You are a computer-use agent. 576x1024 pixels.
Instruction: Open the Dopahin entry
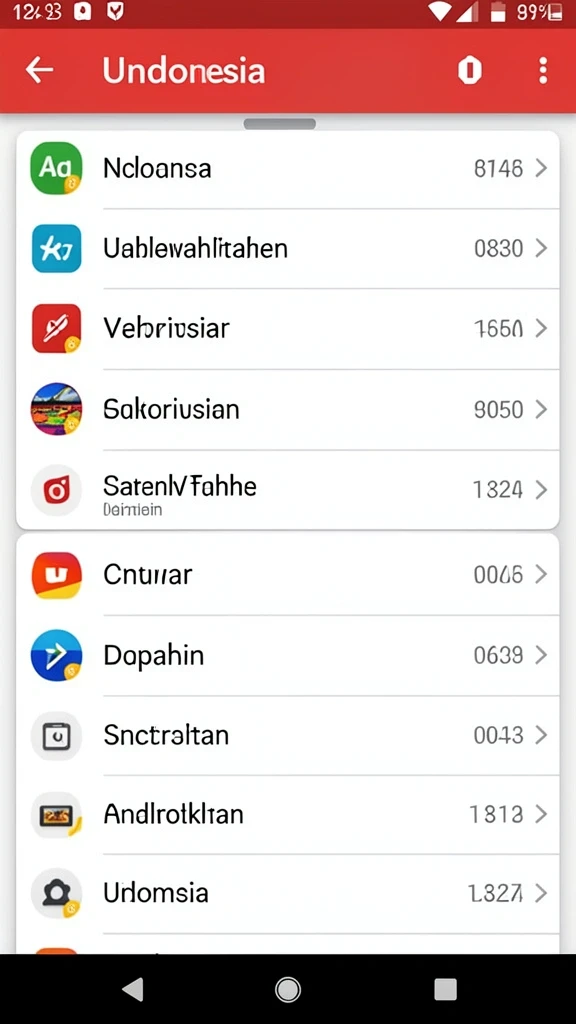click(288, 655)
